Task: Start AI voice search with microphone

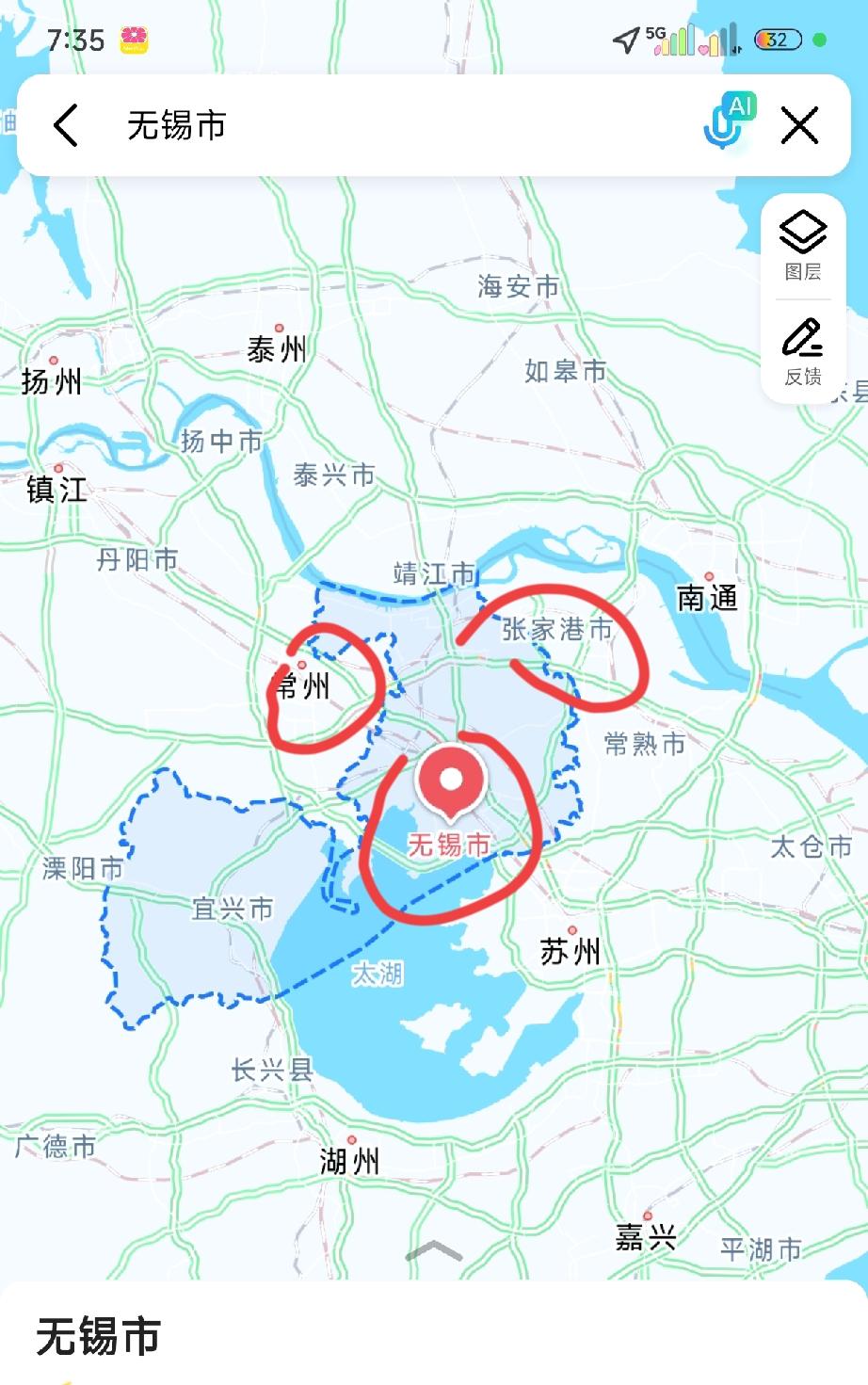Action: 728,122
